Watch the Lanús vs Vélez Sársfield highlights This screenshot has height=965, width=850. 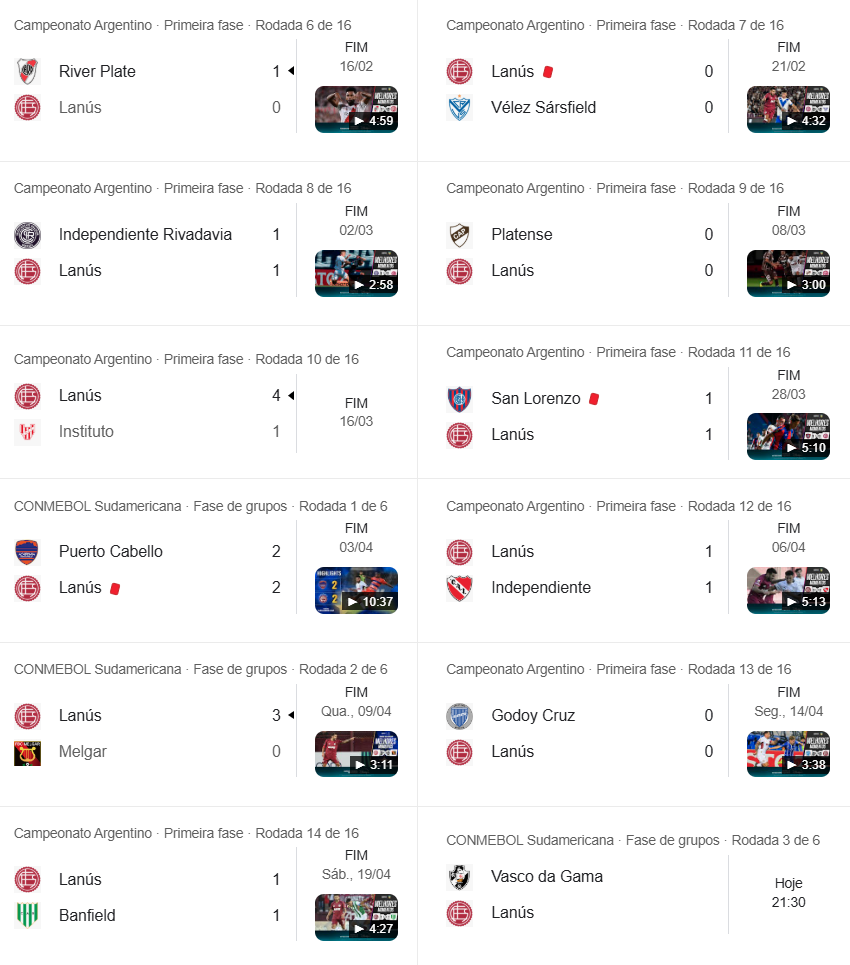(788, 109)
